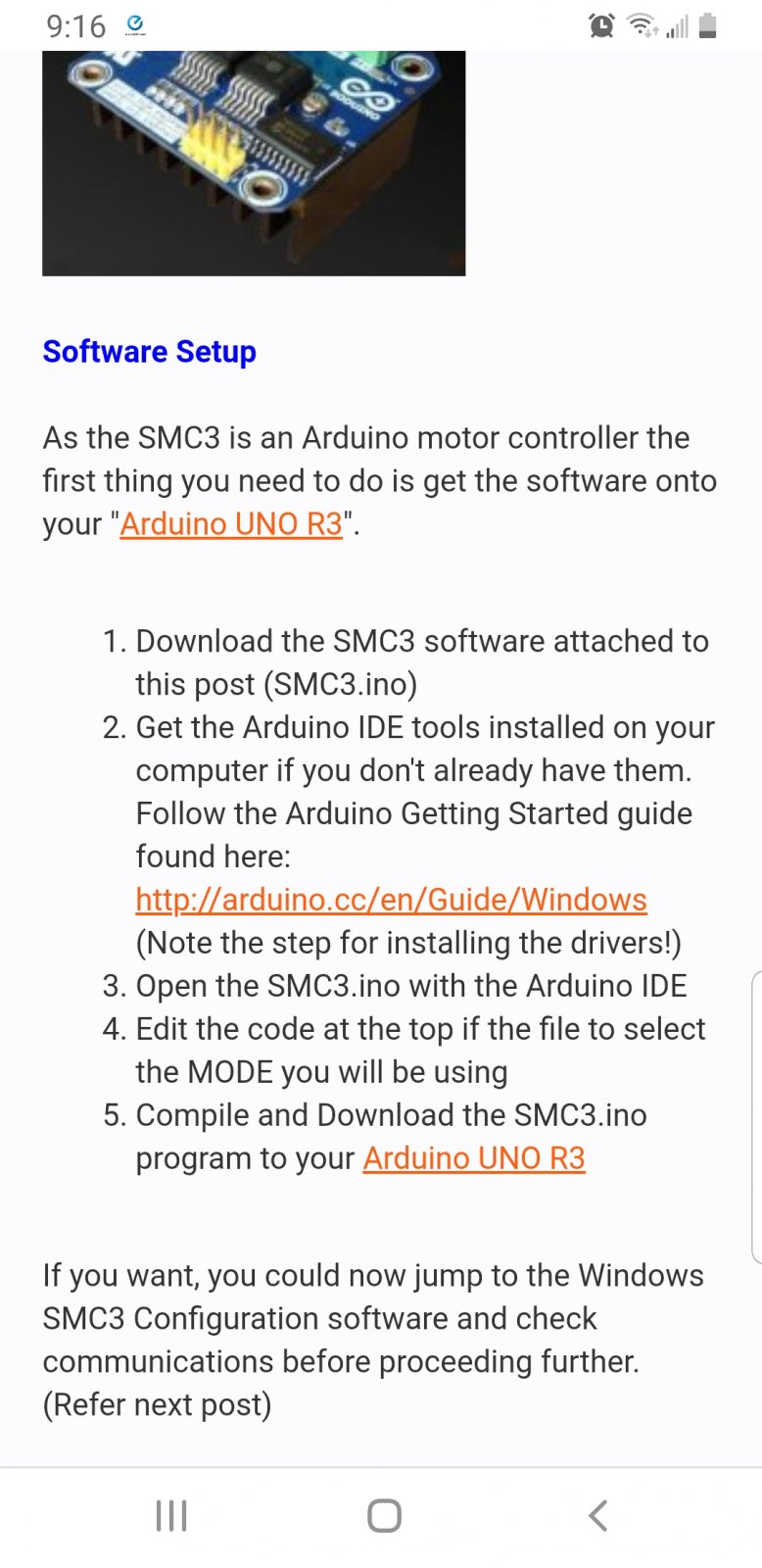Tap the motor controller board image
762x1568 pixels.
(254, 163)
